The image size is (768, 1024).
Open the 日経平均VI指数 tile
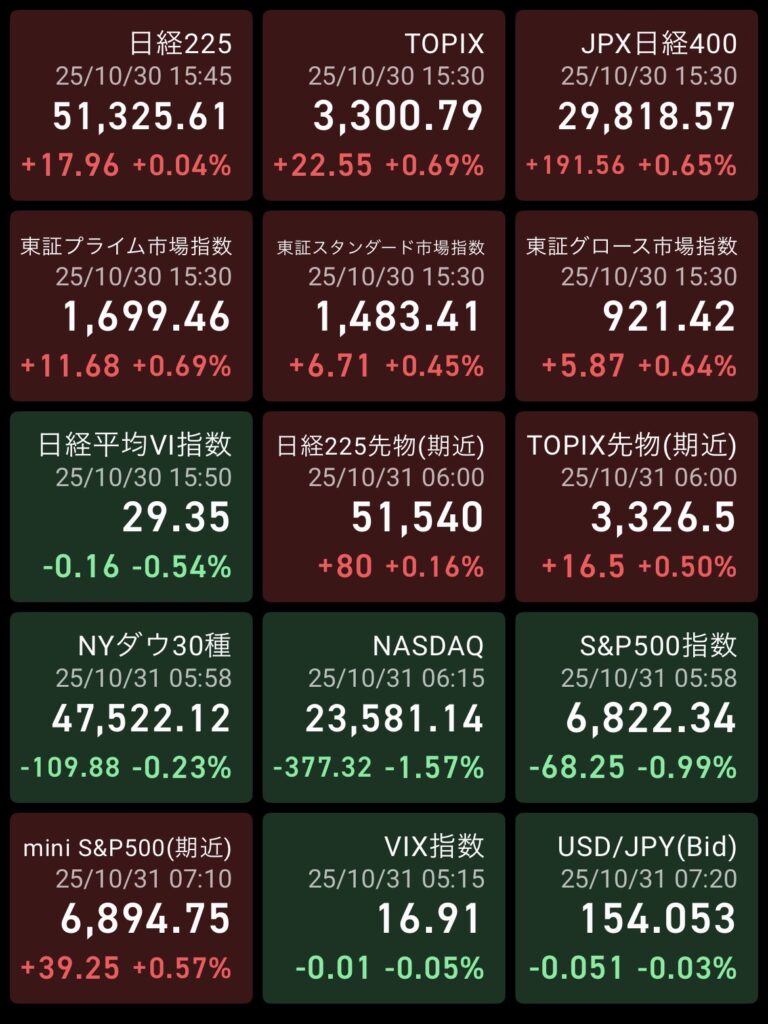[131, 506]
